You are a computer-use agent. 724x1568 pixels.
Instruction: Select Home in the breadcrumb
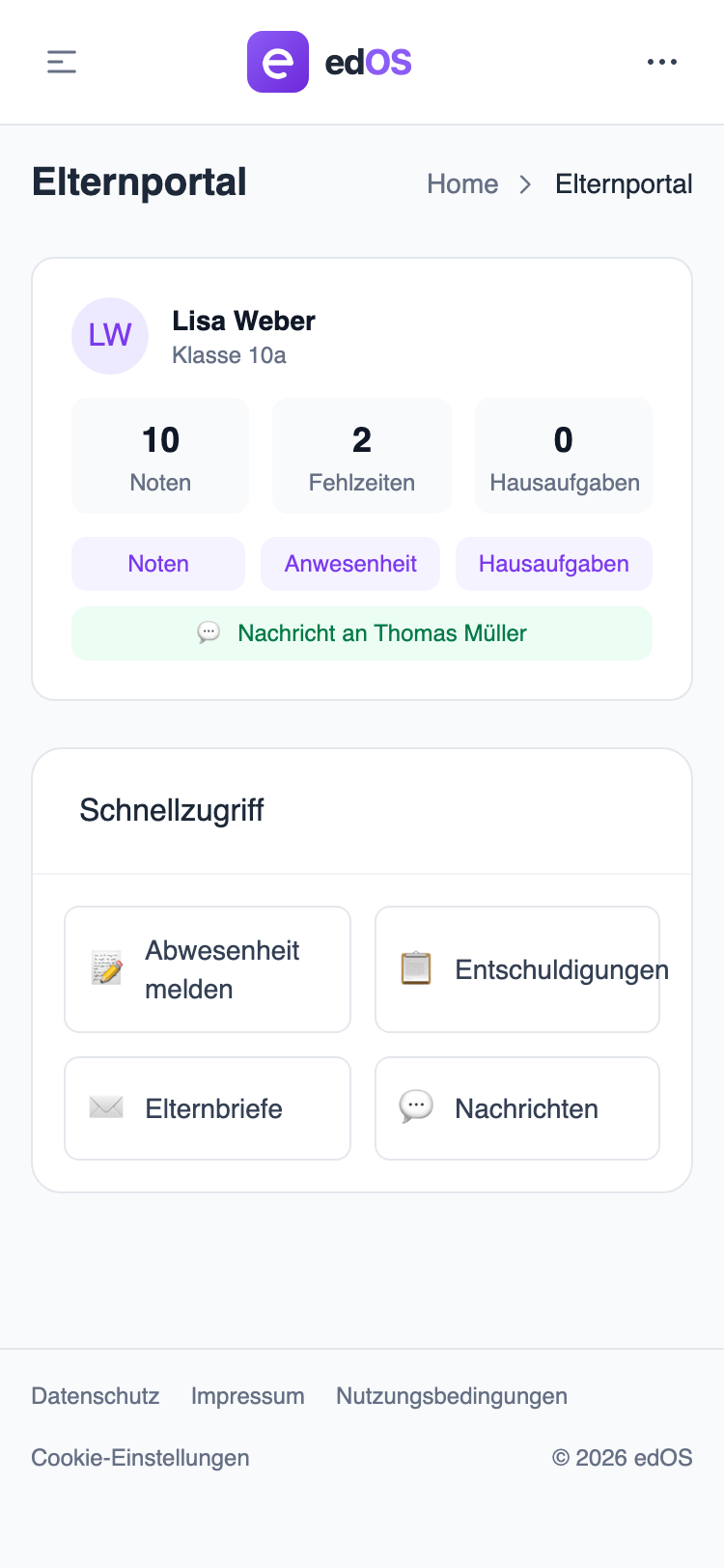462,183
